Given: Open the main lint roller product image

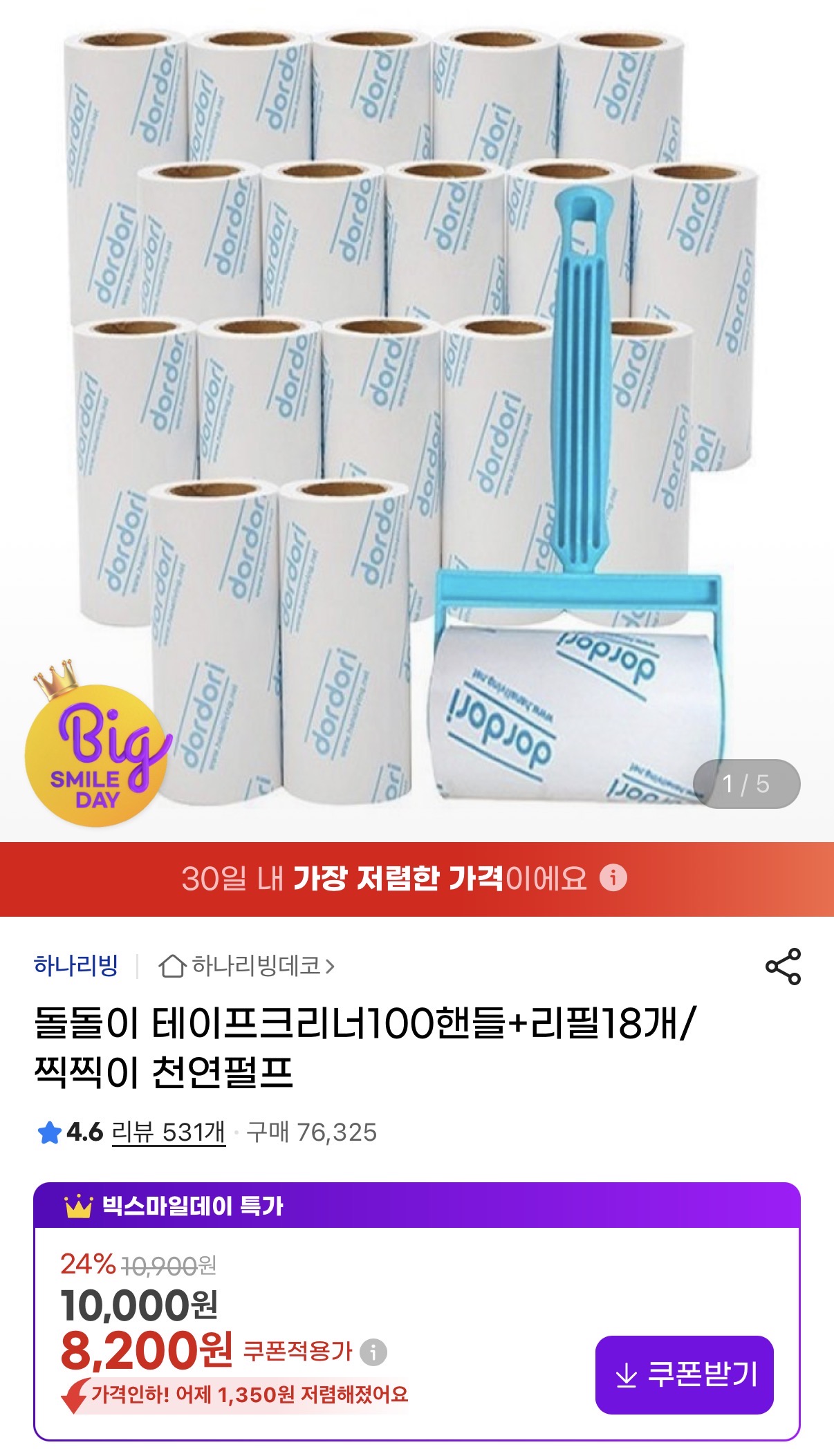Looking at the screenshot, I should (x=415, y=415).
